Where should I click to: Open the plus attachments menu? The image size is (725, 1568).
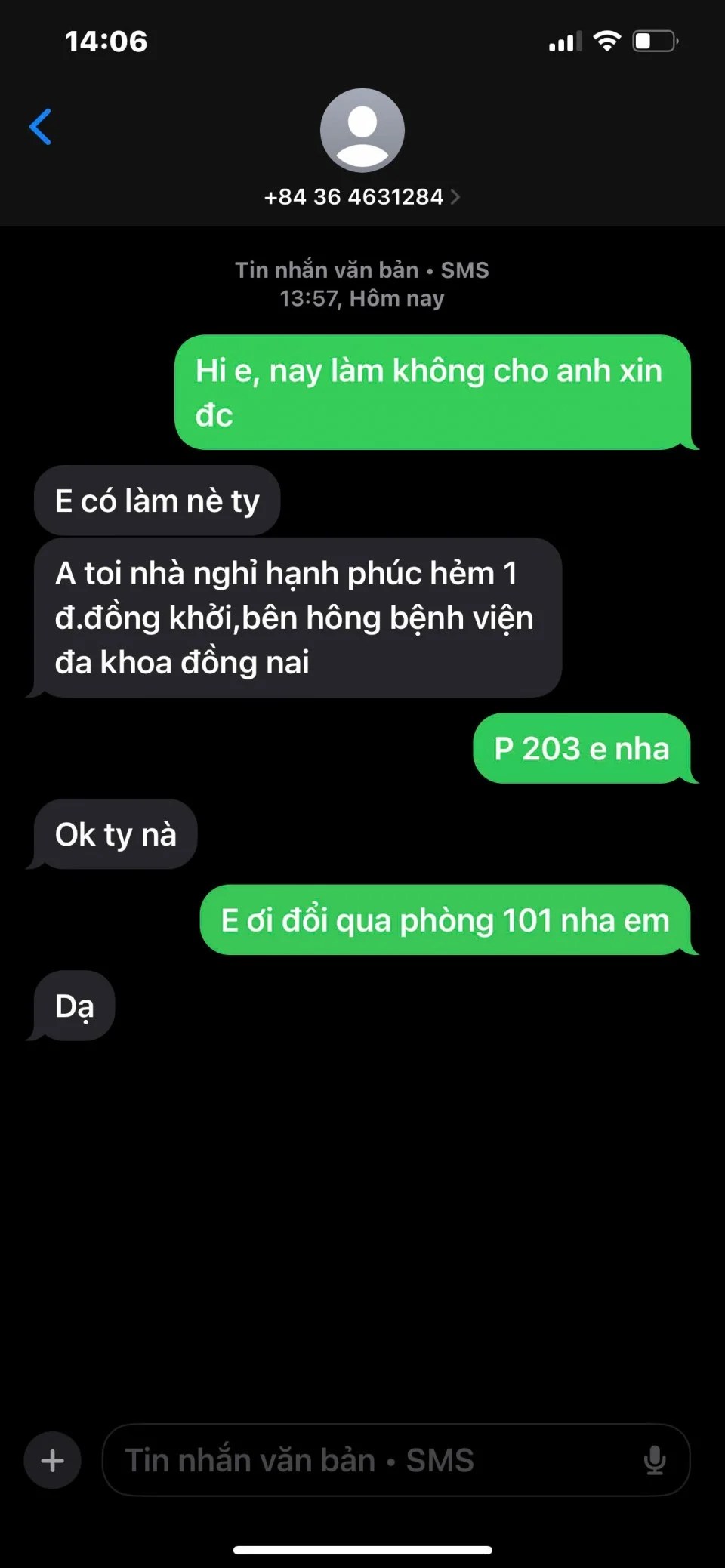(52, 1460)
